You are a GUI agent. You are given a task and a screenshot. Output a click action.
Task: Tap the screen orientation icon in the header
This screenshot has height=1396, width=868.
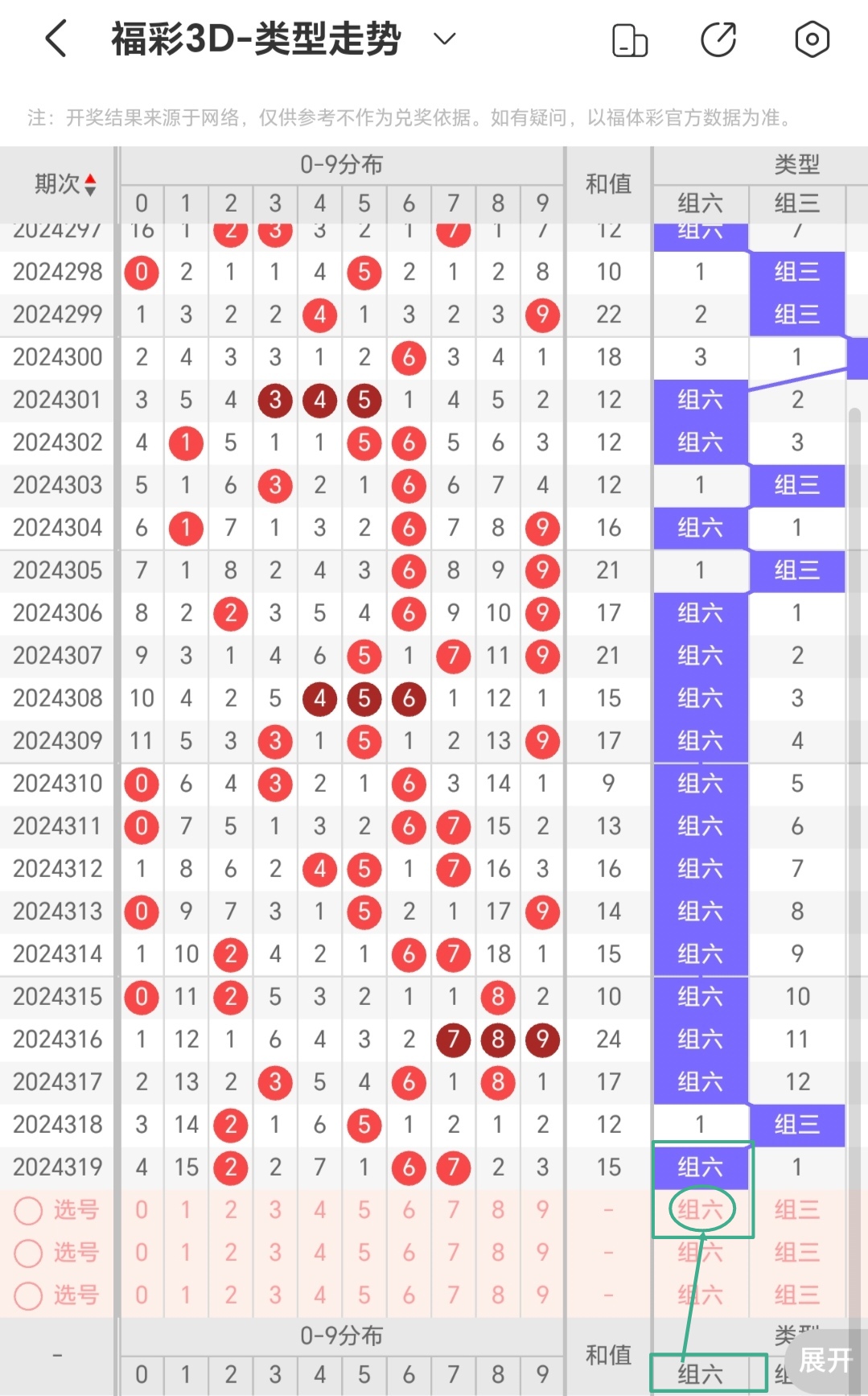(630, 39)
